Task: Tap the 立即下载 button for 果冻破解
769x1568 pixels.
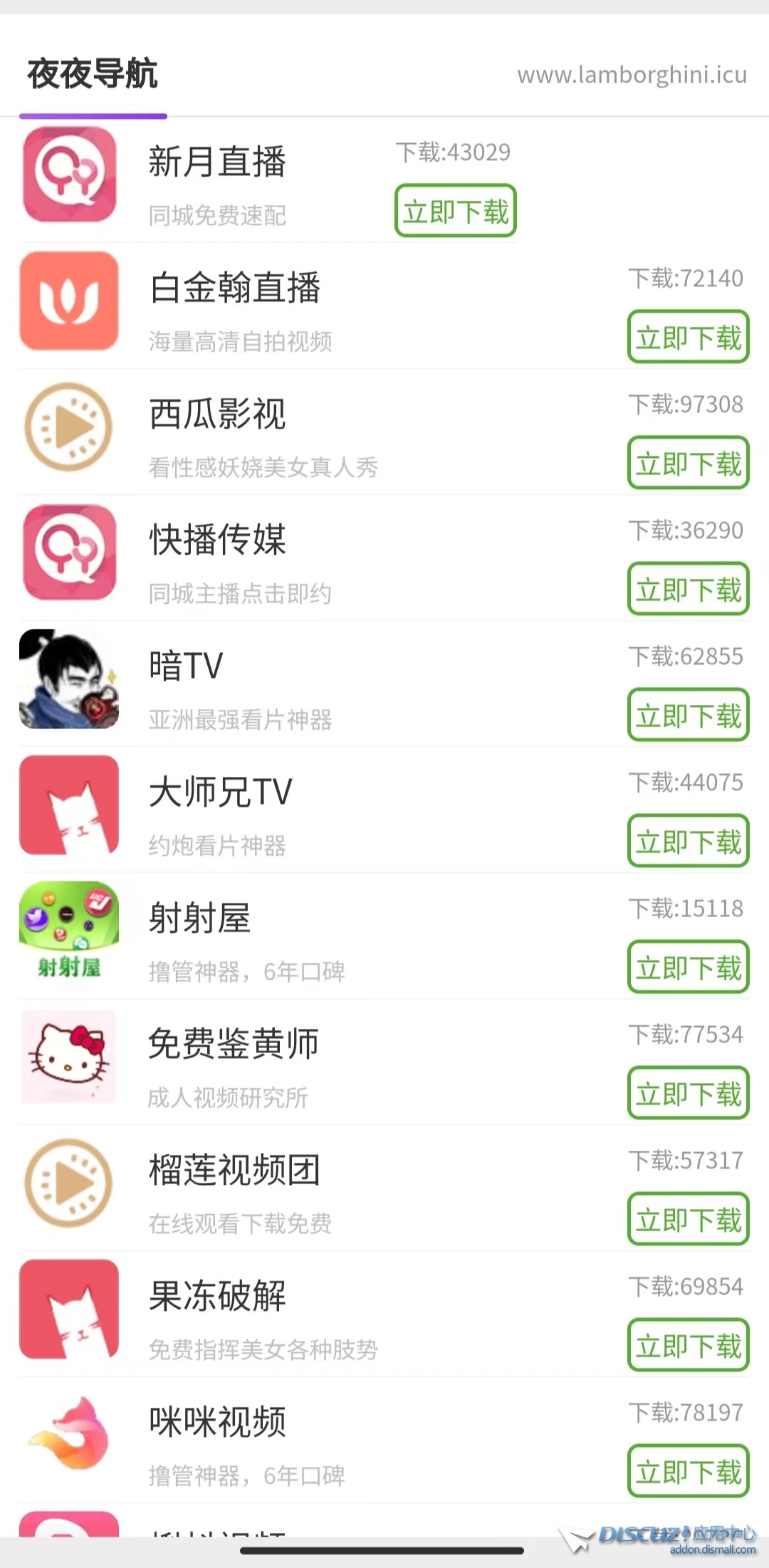Action: pyautogui.click(x=689, y=1345)
